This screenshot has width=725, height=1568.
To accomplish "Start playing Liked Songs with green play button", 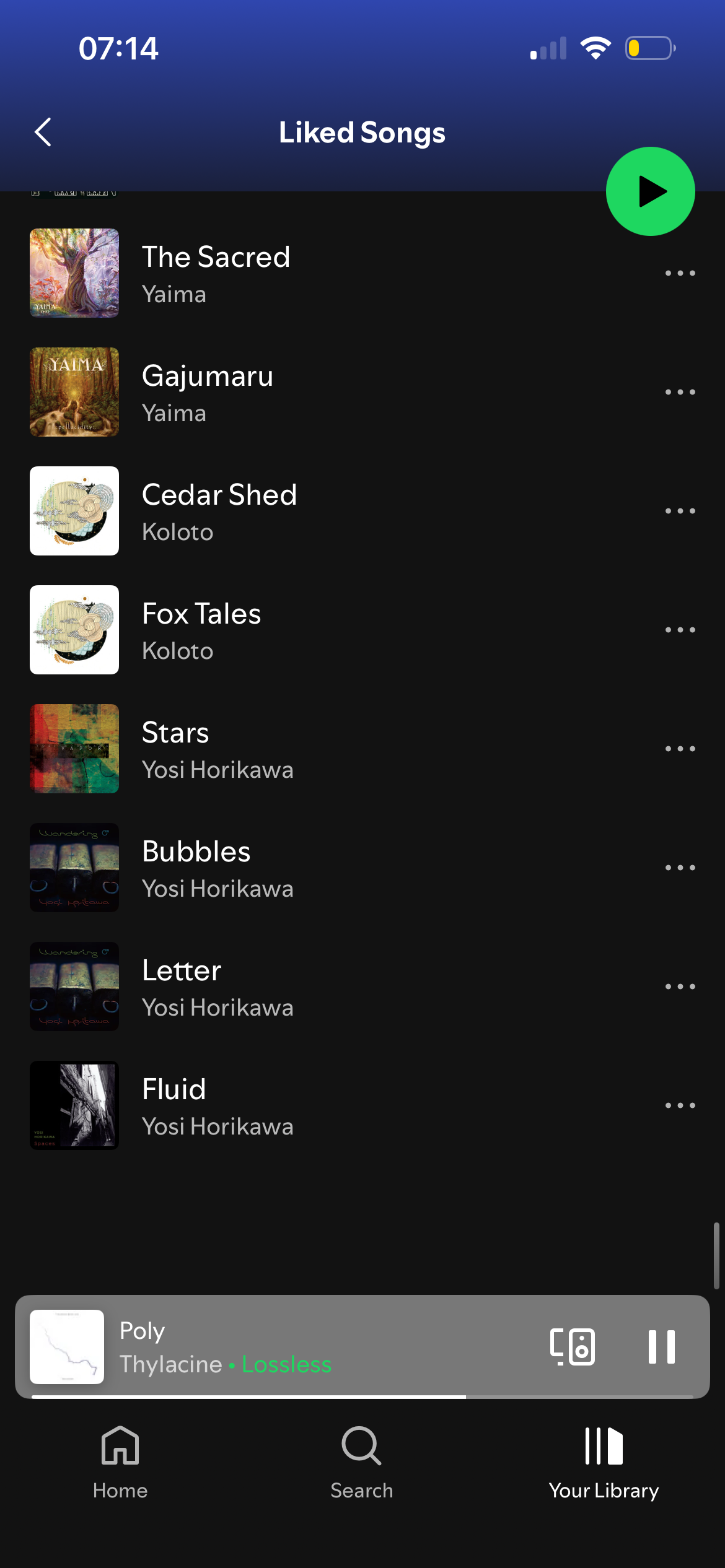I will point(650,191).
